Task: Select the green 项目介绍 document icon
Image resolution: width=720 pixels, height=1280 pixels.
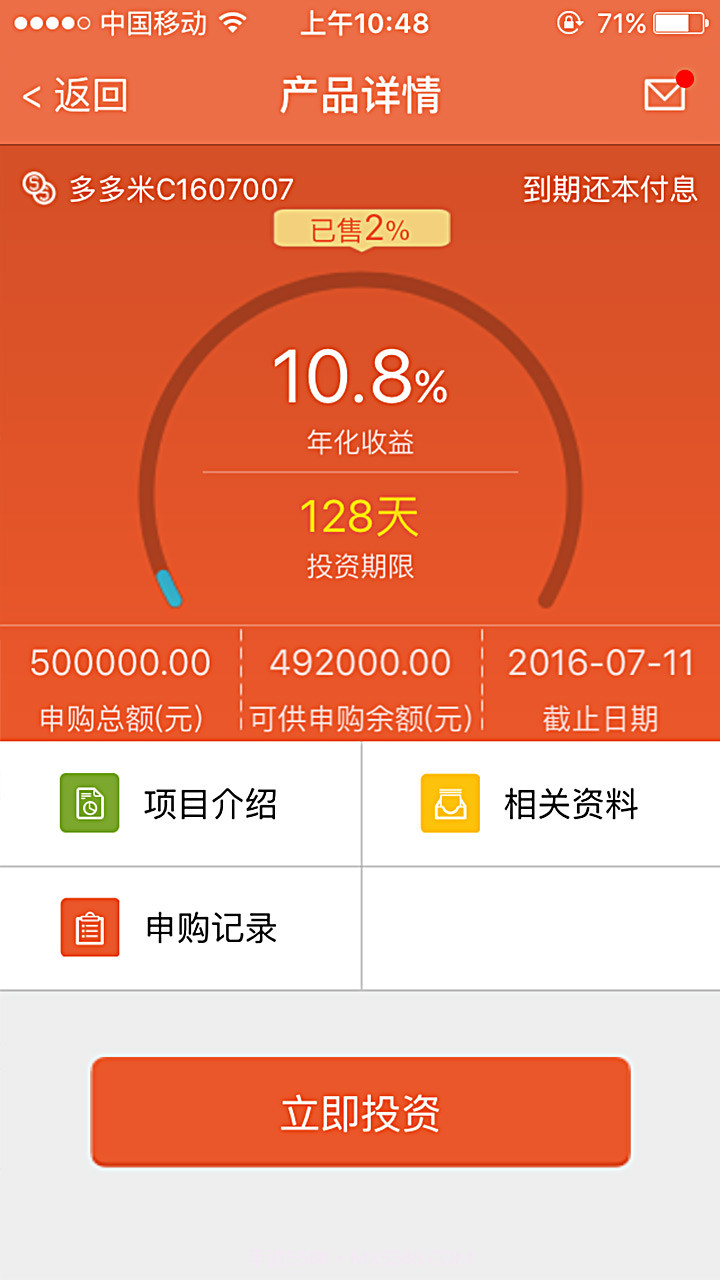Action: tap(87, 803)
